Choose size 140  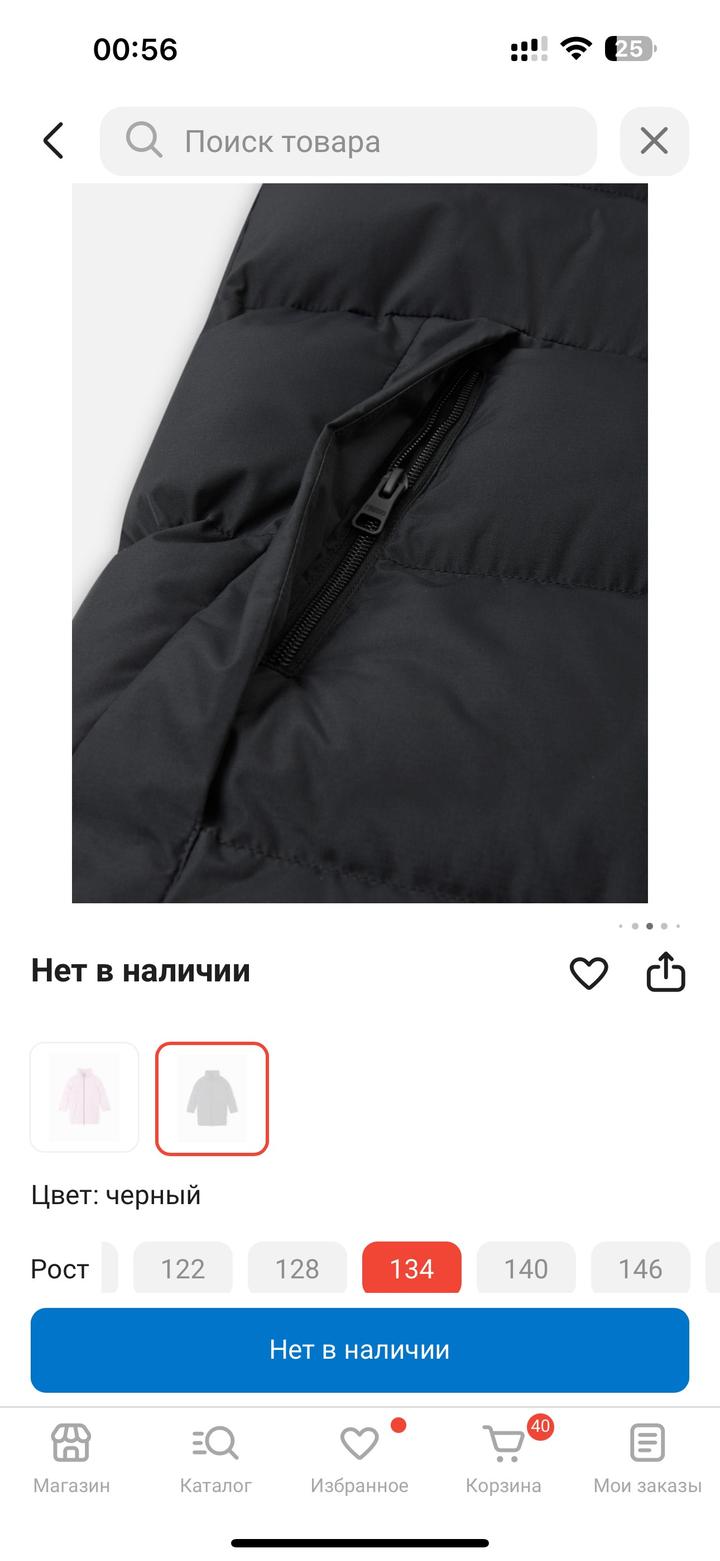click(x=526, y=1268)
